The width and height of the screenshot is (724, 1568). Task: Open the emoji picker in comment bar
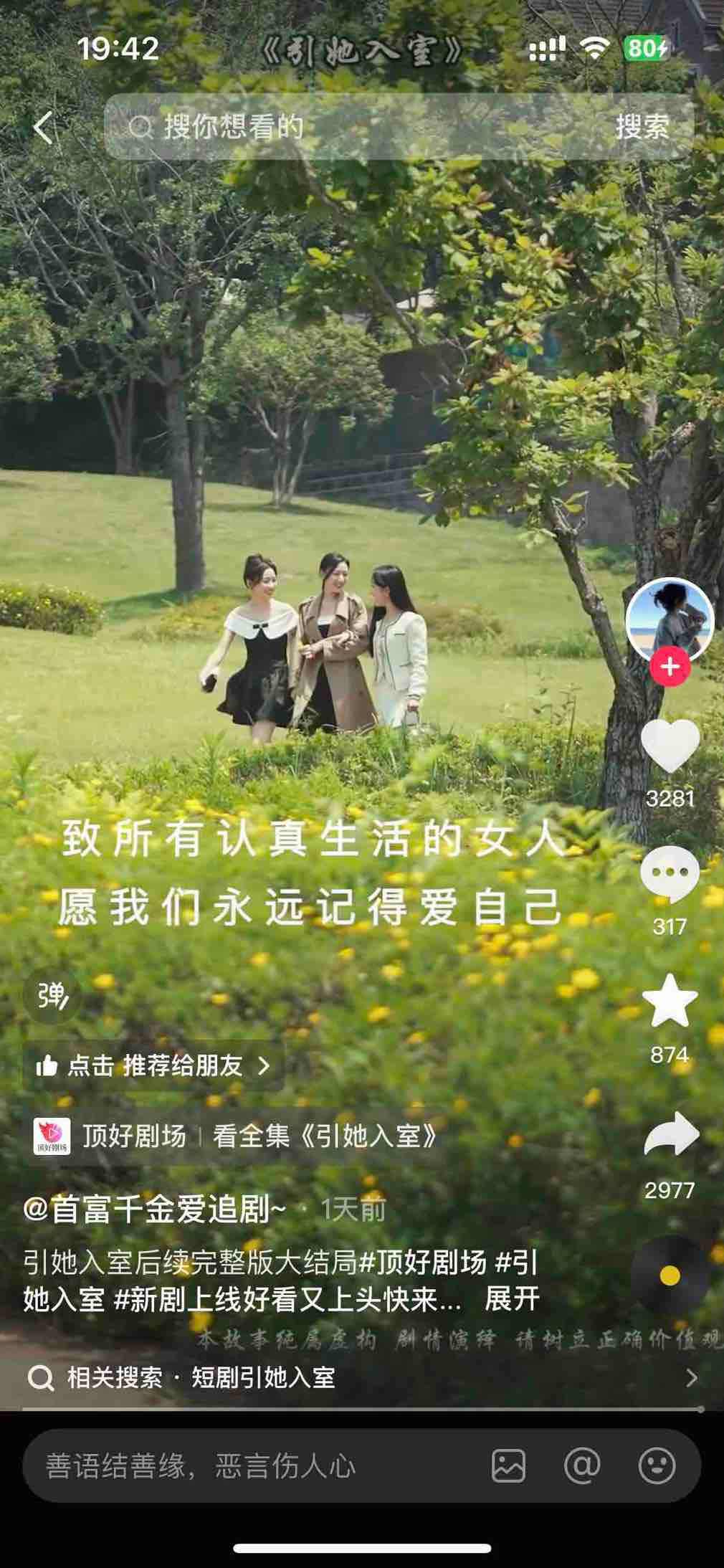pyautogui.click(x=657, y=1465)
